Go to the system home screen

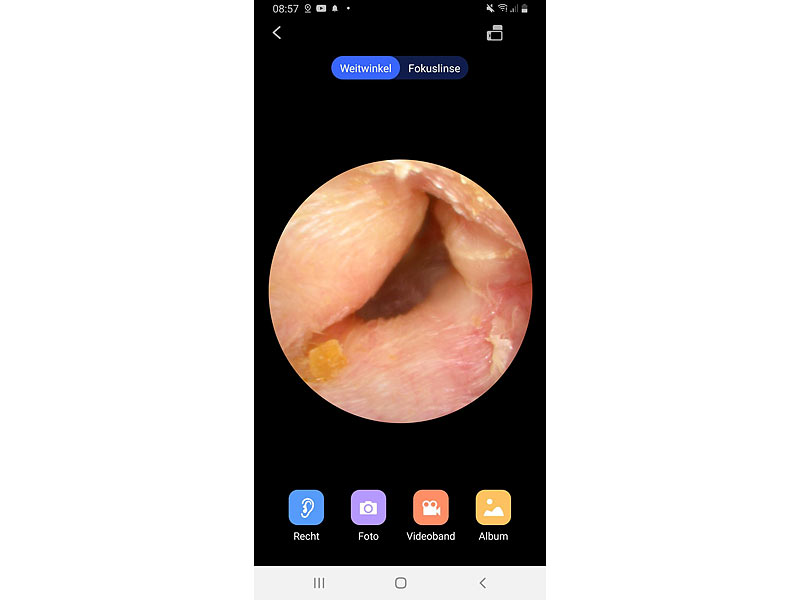(400, 583)
